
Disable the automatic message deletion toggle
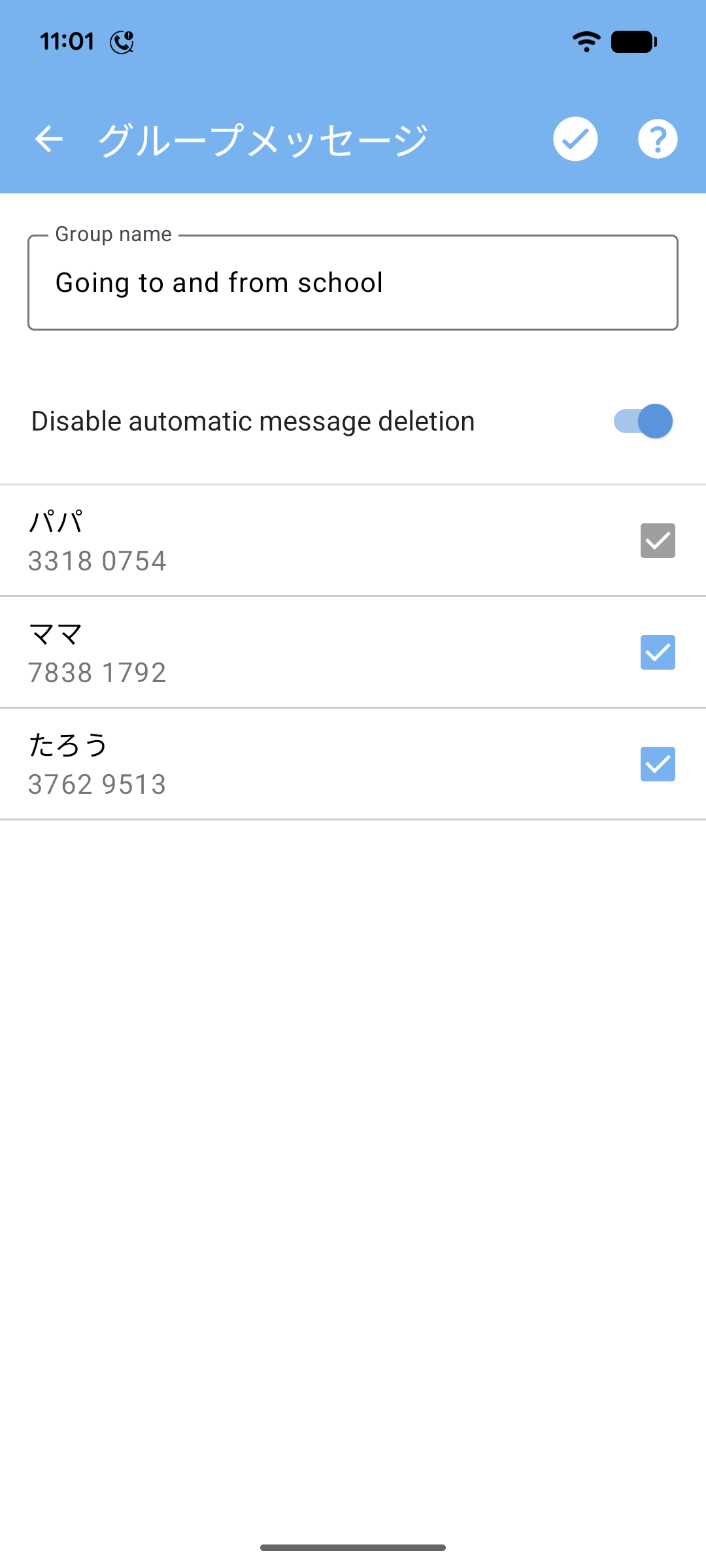pos(643,421)
